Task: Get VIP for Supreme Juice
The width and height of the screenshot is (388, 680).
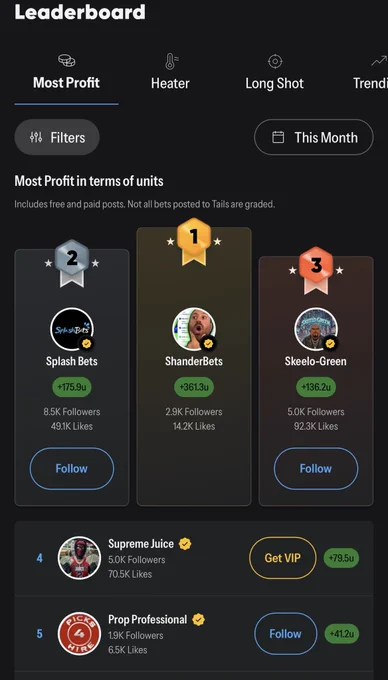Action: [283, 558]
